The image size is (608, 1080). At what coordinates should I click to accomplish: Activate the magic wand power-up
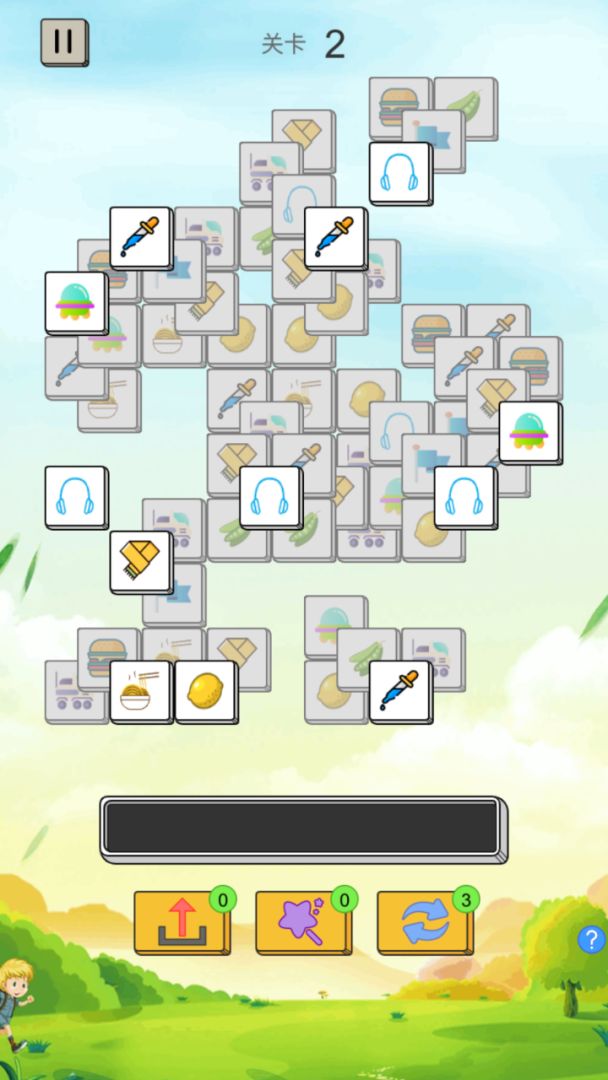tap(304, 922)
